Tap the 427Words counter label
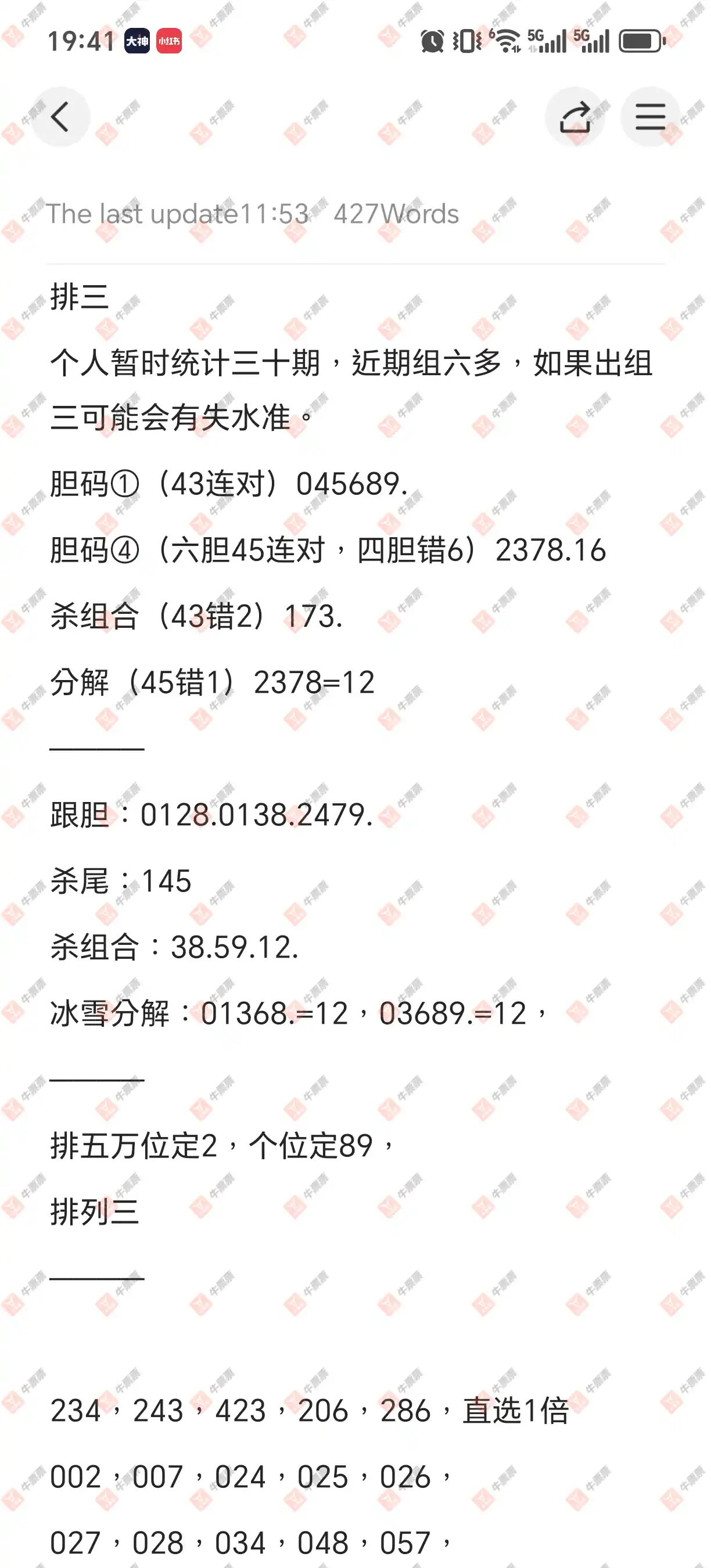Screen dimensions: 711x1568 pyautogui.click(x=394, y=213)
